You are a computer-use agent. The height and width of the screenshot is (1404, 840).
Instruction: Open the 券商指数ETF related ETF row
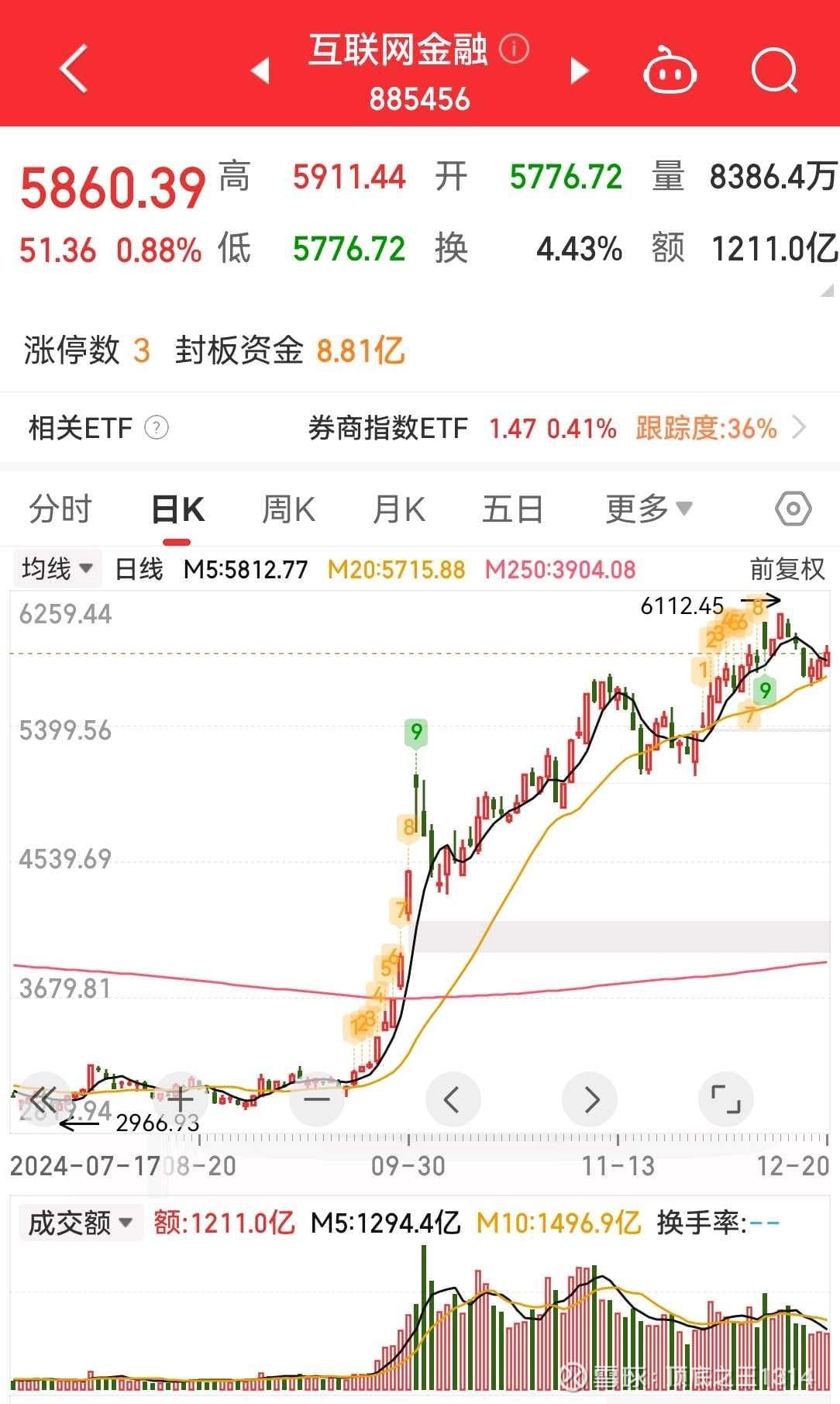pyautogui.click(x=556, y=428)
